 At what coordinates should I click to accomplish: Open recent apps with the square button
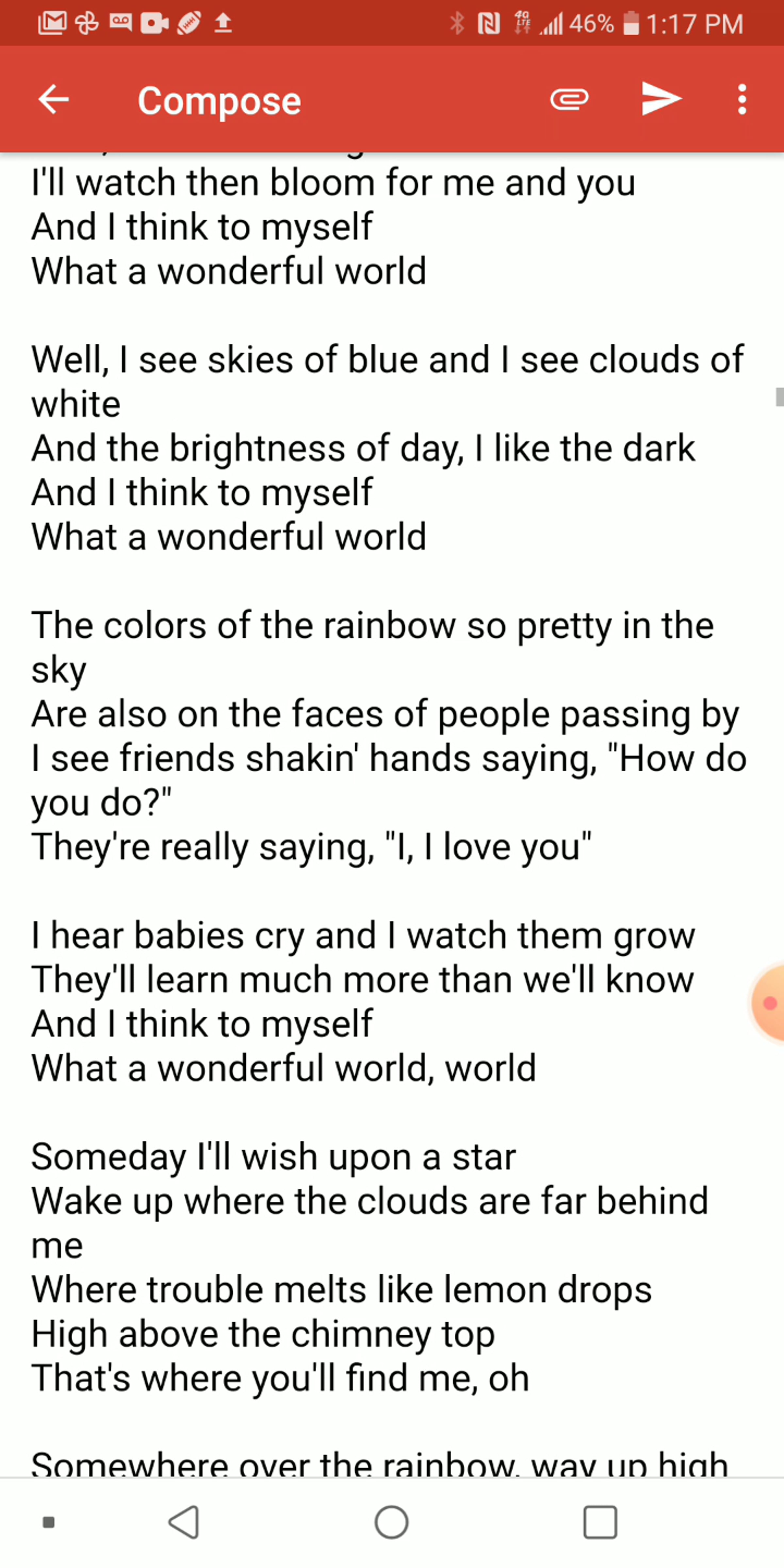(599, 1522)
